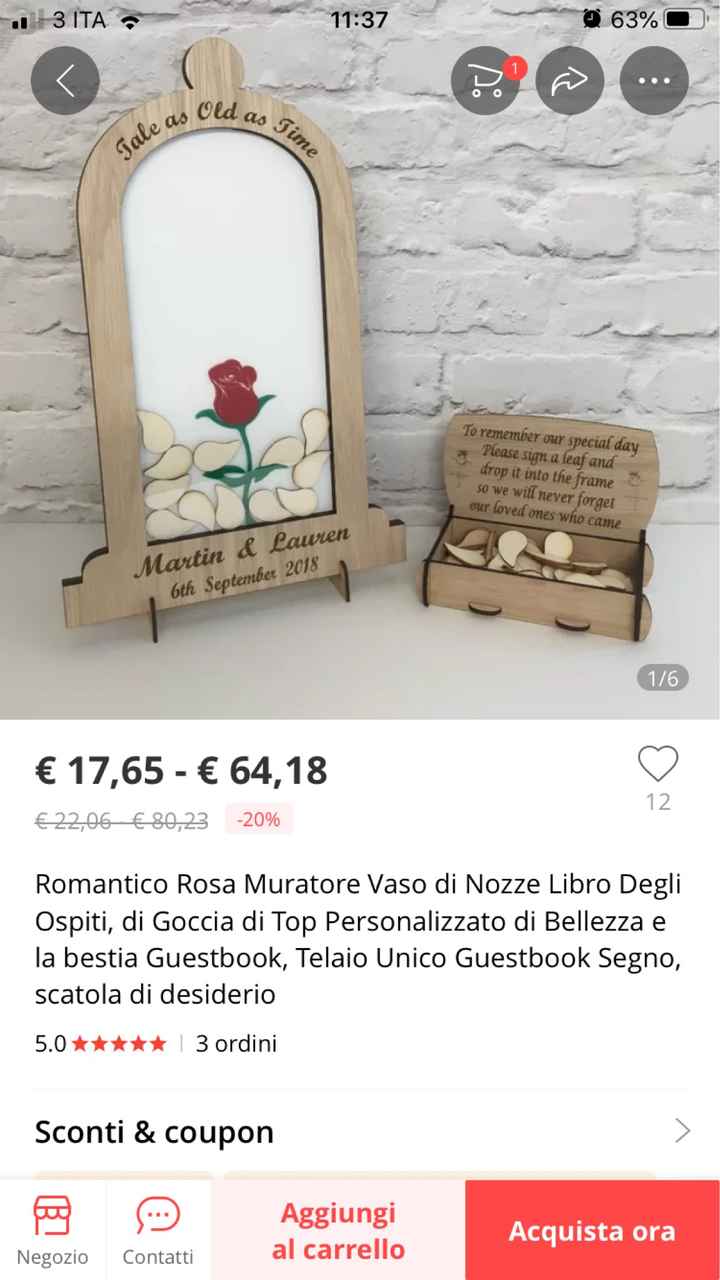Expand the Sconti & coupon section

(682, 1131)
